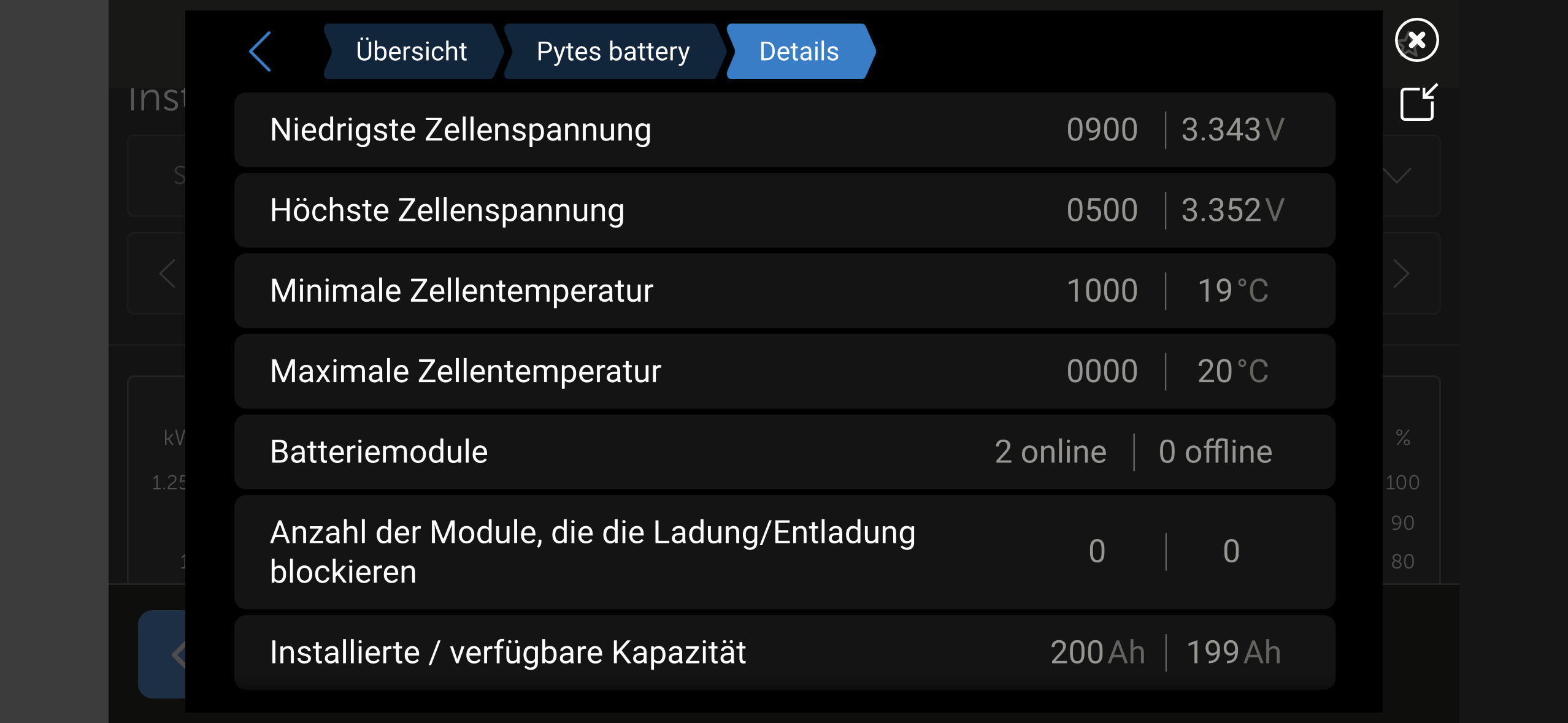The image size is (1568, 723).
Task: Go to the Übersicht breadcrumb
Action: (411, 52)
